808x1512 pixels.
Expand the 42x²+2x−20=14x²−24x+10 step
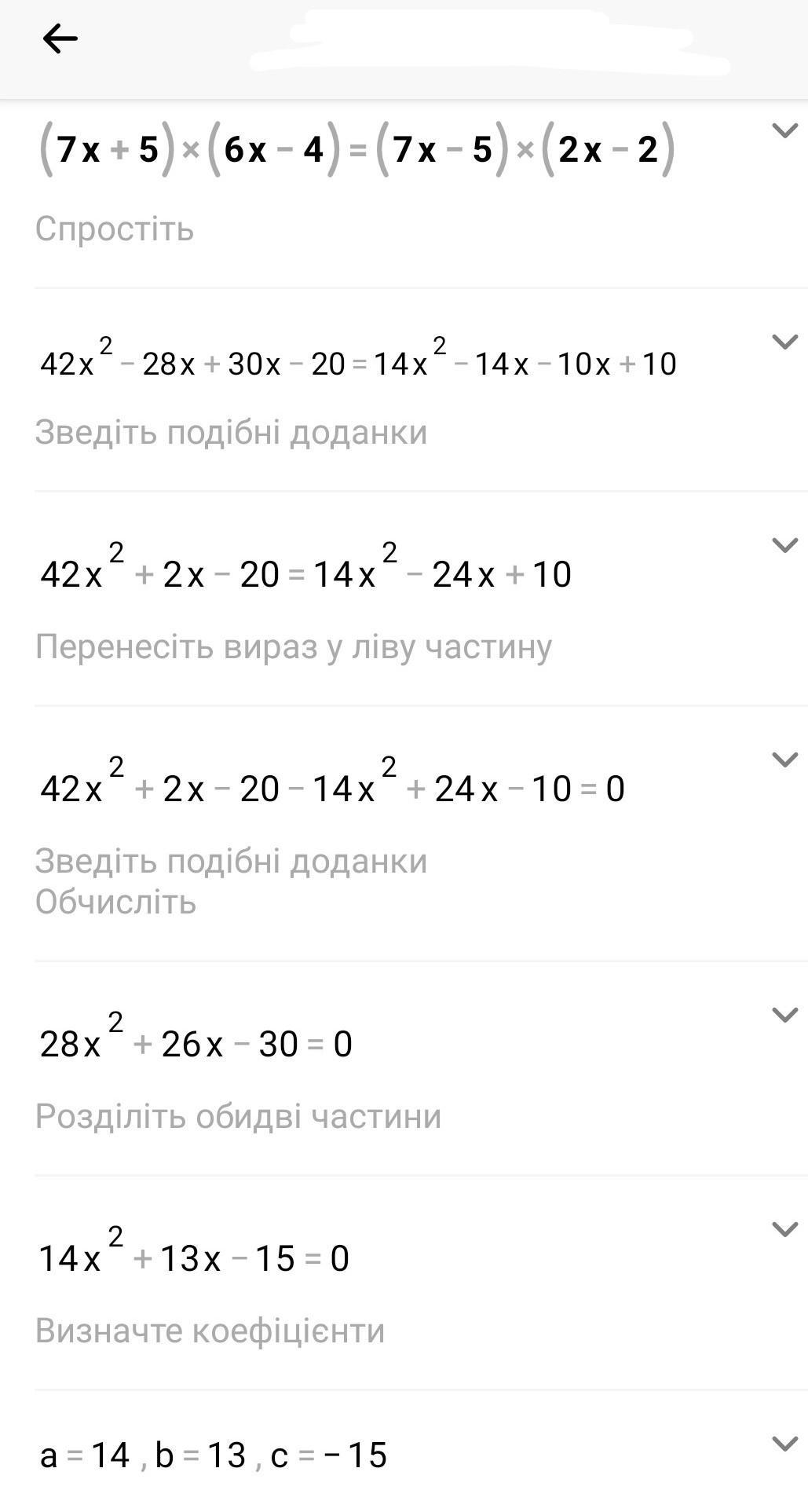coord(784,545)
